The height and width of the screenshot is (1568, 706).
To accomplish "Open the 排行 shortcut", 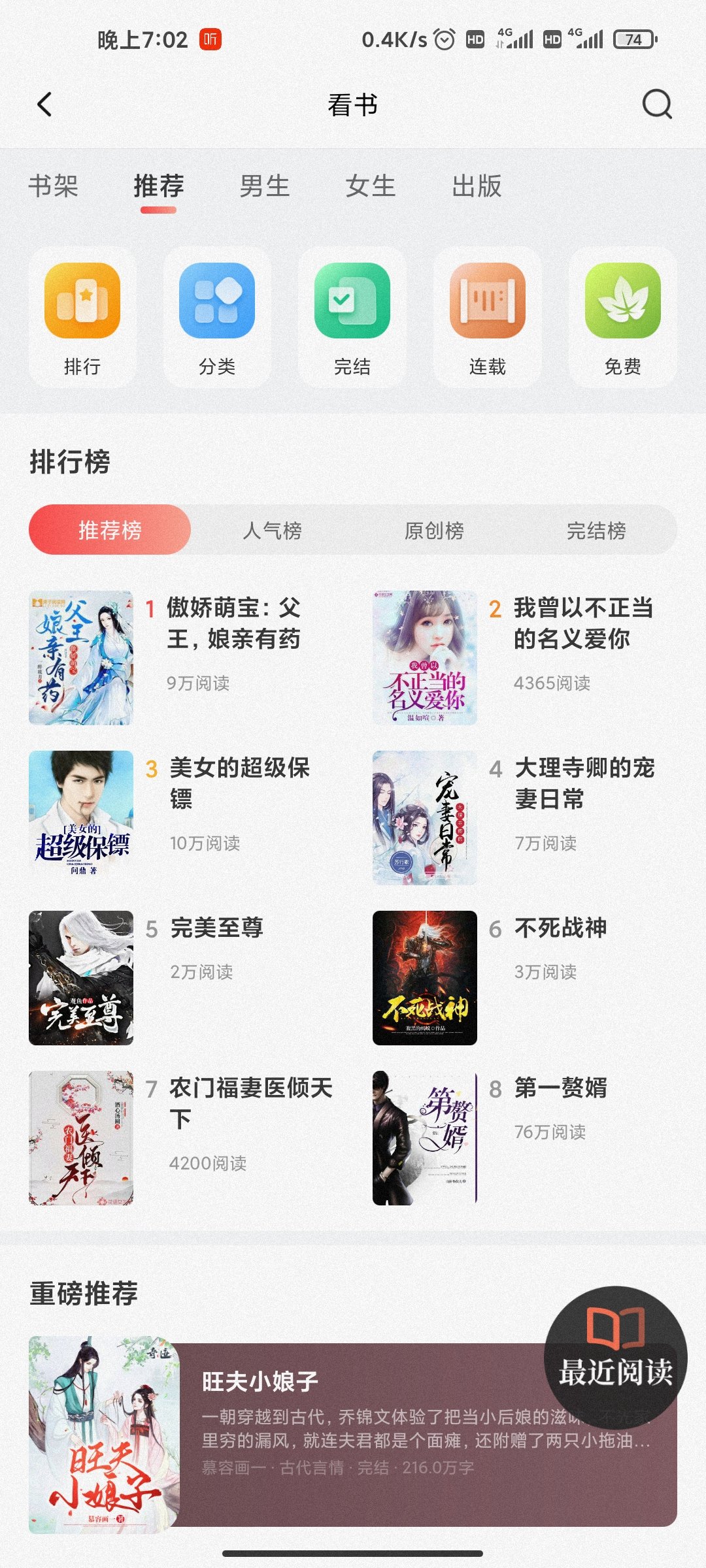I will click(x=82, y=318).
